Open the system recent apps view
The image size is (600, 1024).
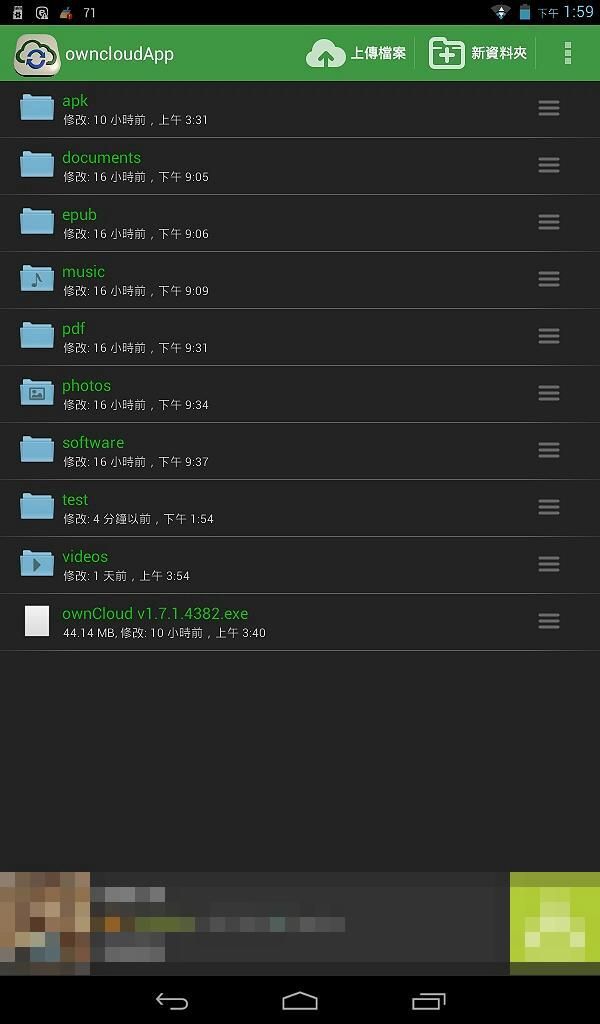click(428, 1001)
